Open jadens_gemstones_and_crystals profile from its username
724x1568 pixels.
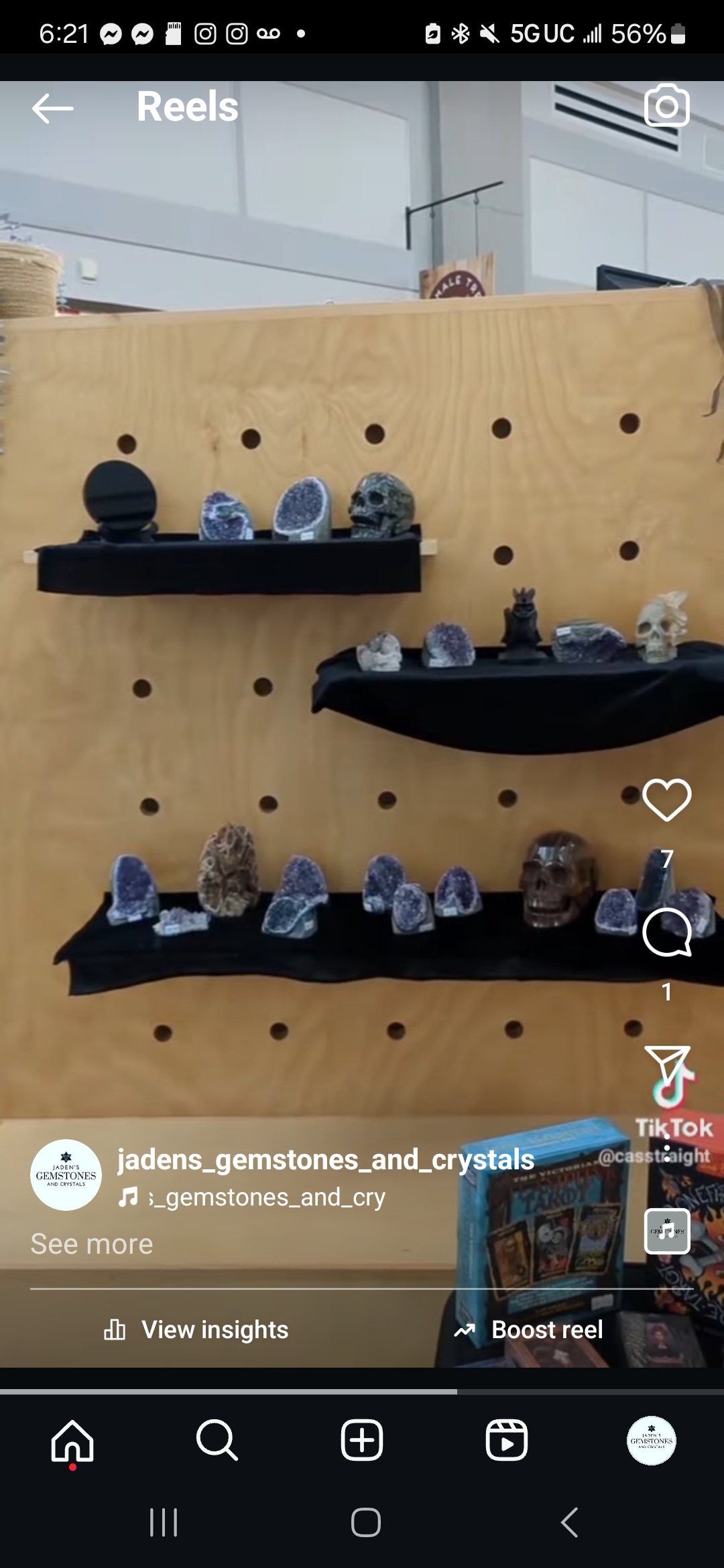coord(326,1160)
